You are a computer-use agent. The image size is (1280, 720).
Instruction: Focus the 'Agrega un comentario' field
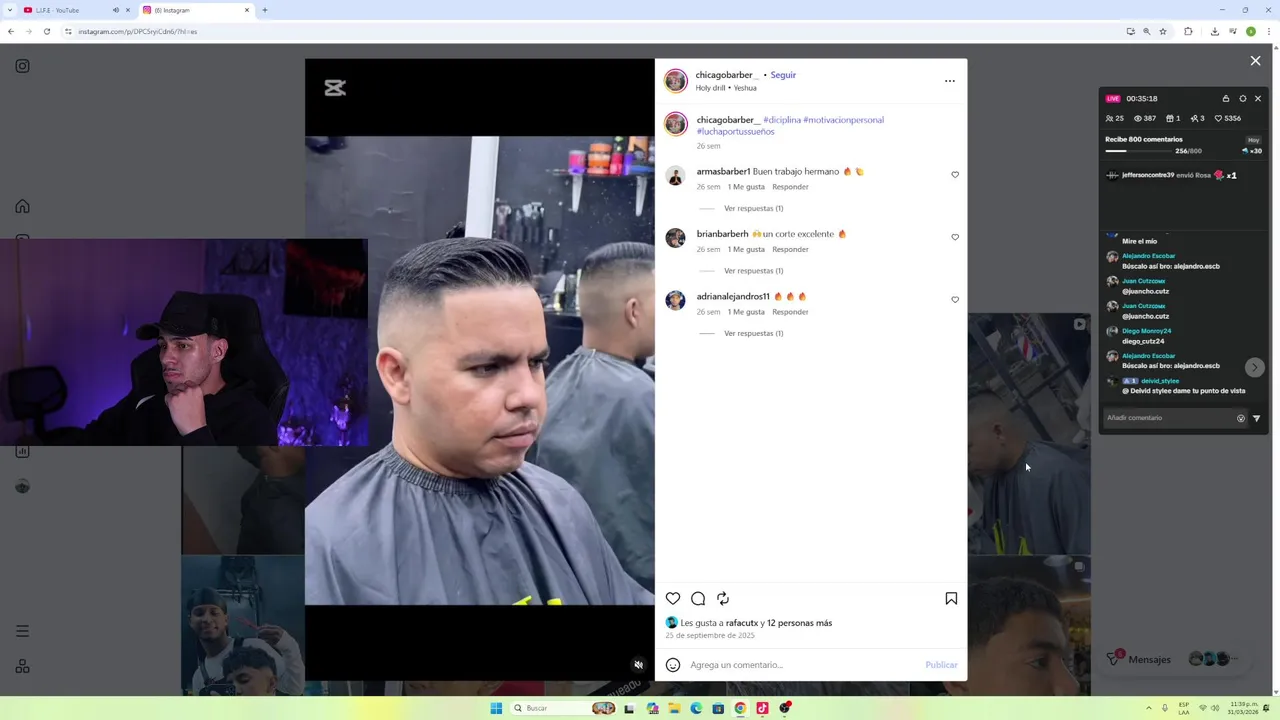[800, 665]
